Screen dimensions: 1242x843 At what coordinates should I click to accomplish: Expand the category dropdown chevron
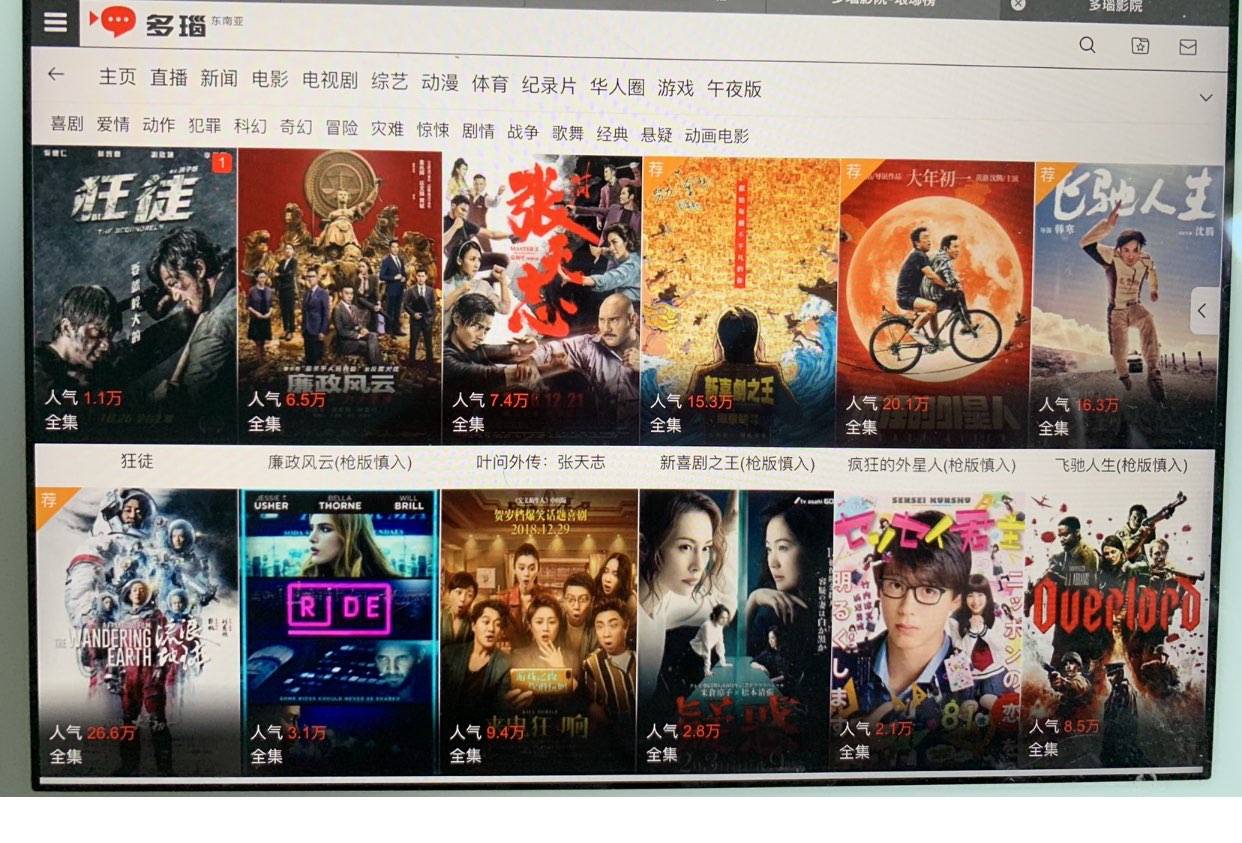click(1205, 98)
